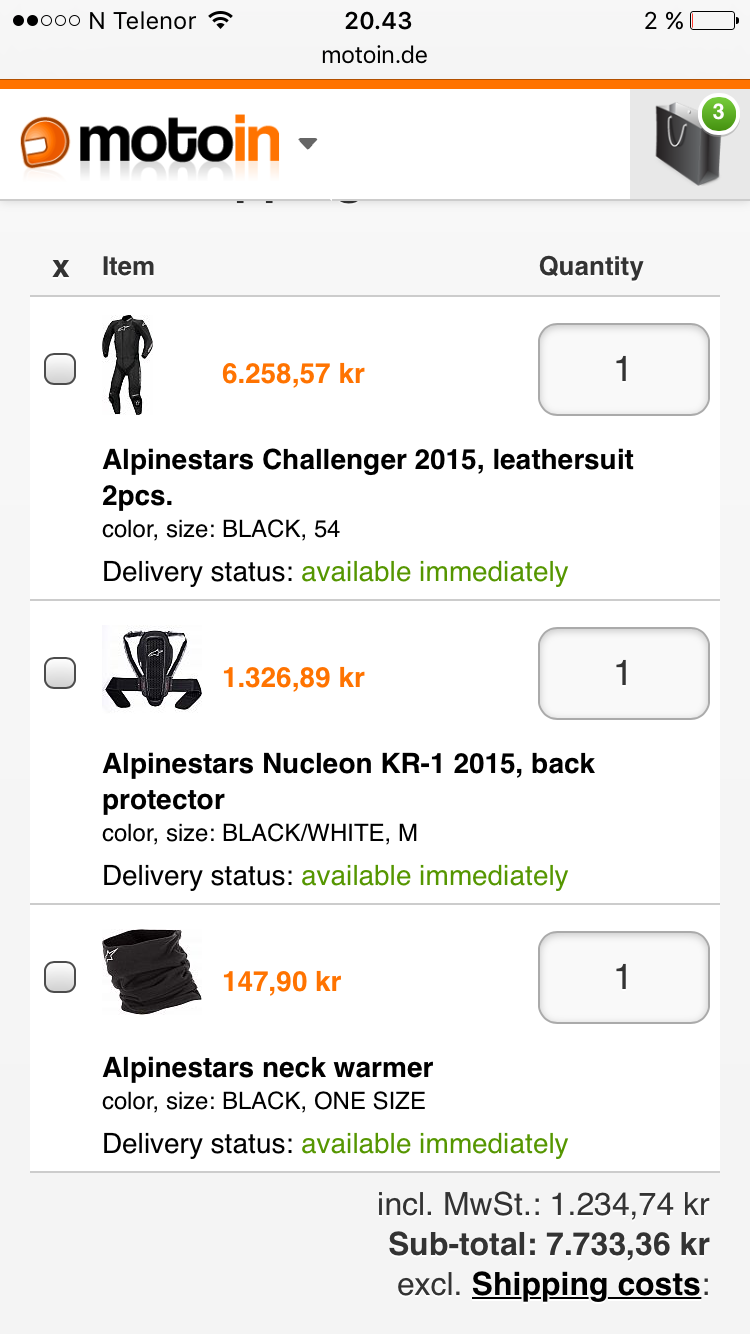Tick the checkbox for Alpinestars Challenger leathersuit
Viewport: 750px width, 1334px height.
(60, 370)
